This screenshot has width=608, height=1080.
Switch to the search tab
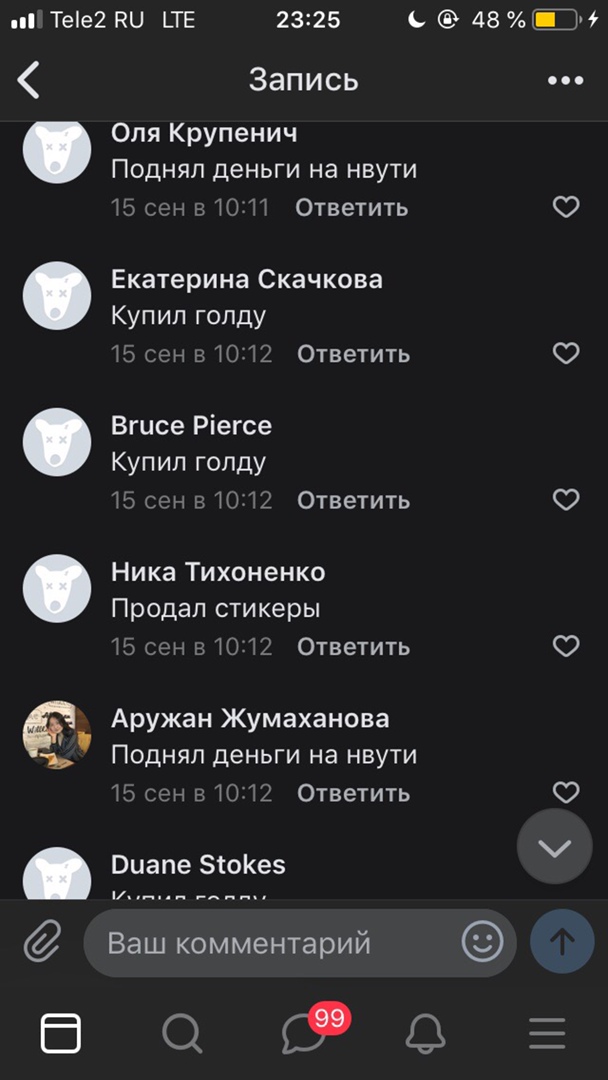coord(182,1033)
